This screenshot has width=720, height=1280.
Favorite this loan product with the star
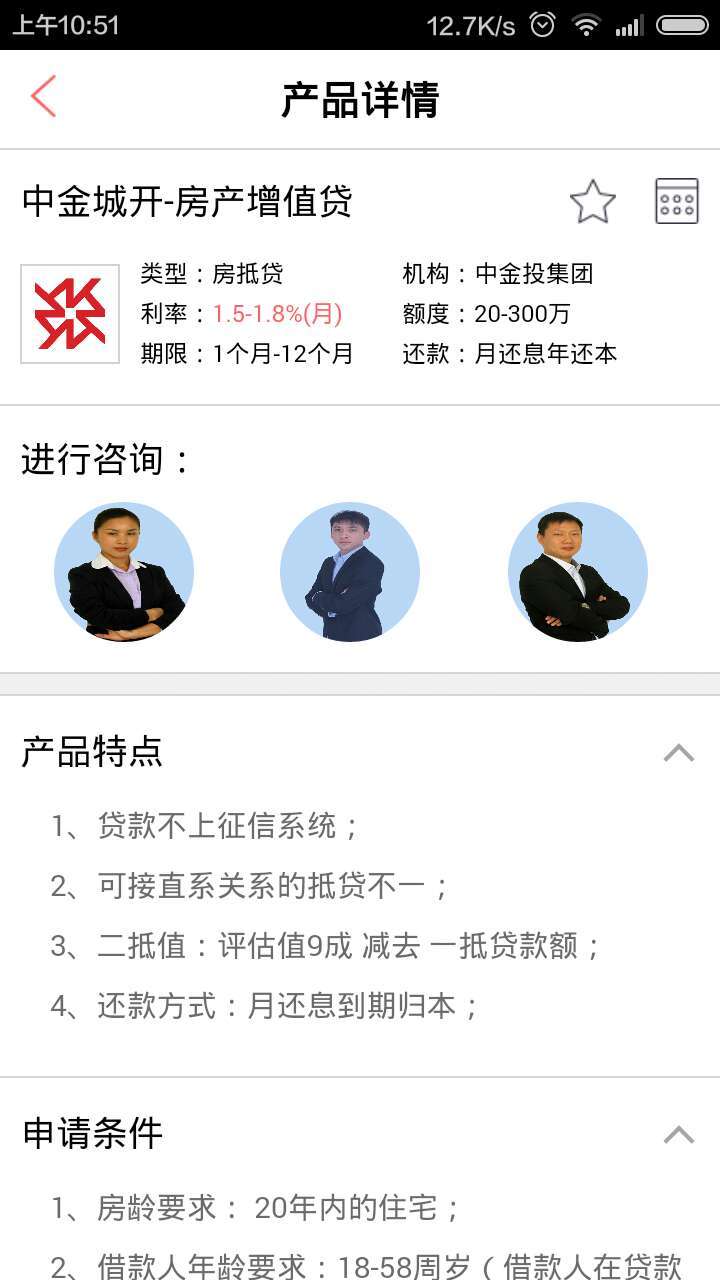point(592,202)
